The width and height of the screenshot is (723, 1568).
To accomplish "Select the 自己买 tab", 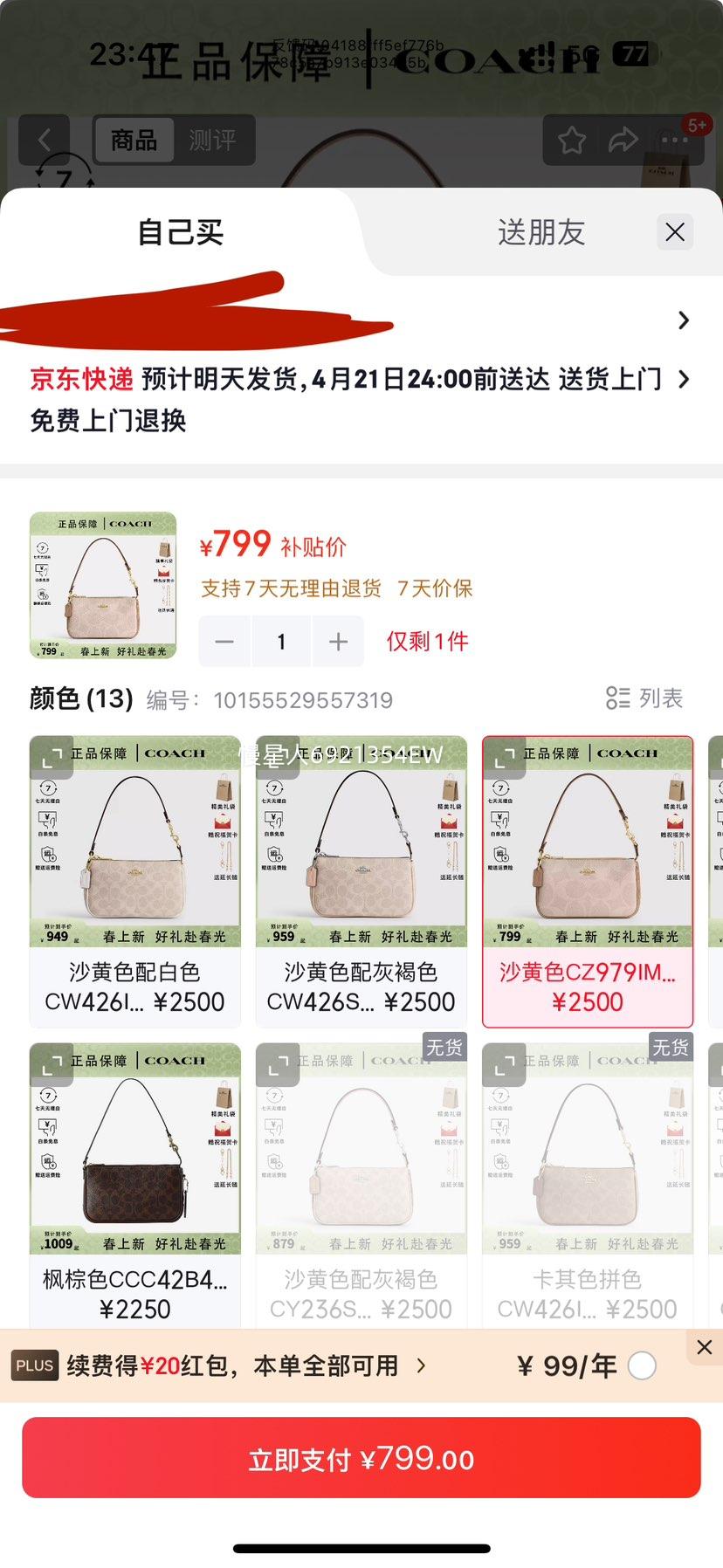I will (x=179, y=233).
